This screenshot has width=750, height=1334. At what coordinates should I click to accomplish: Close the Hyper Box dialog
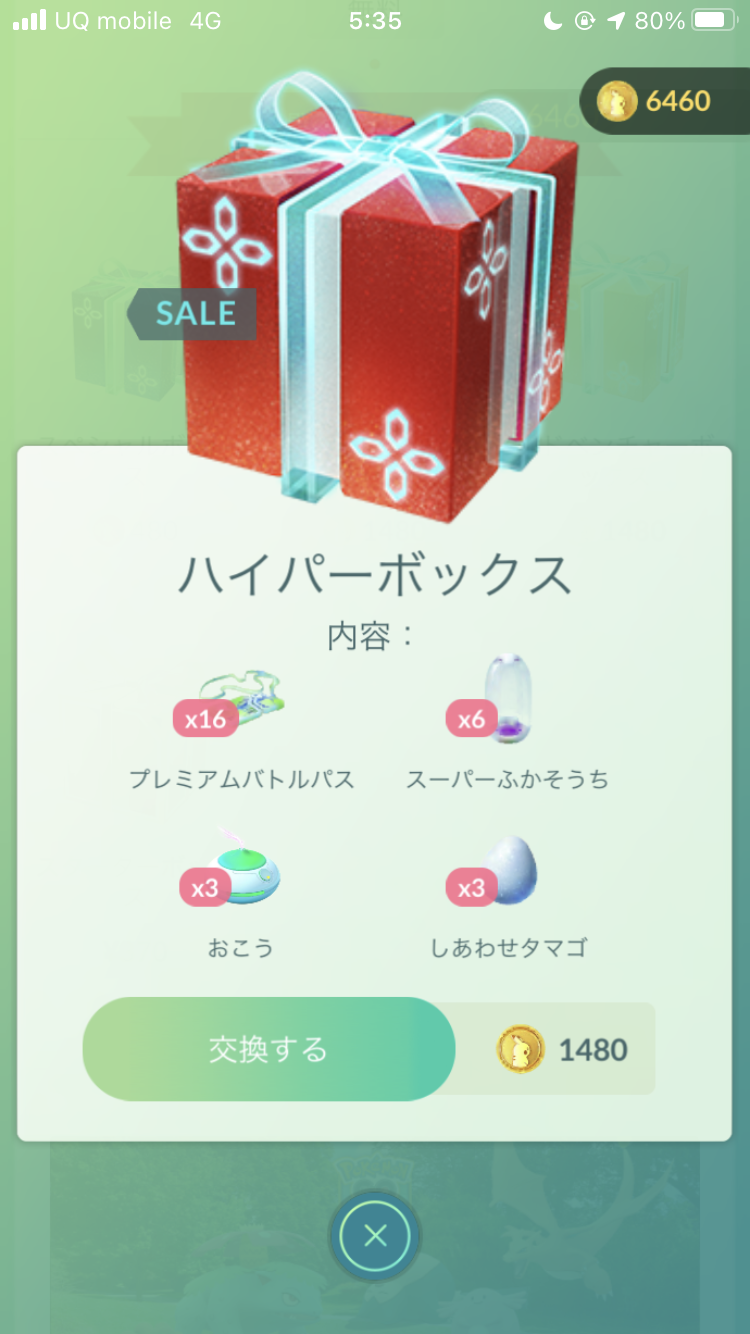tap(375, 1237)
